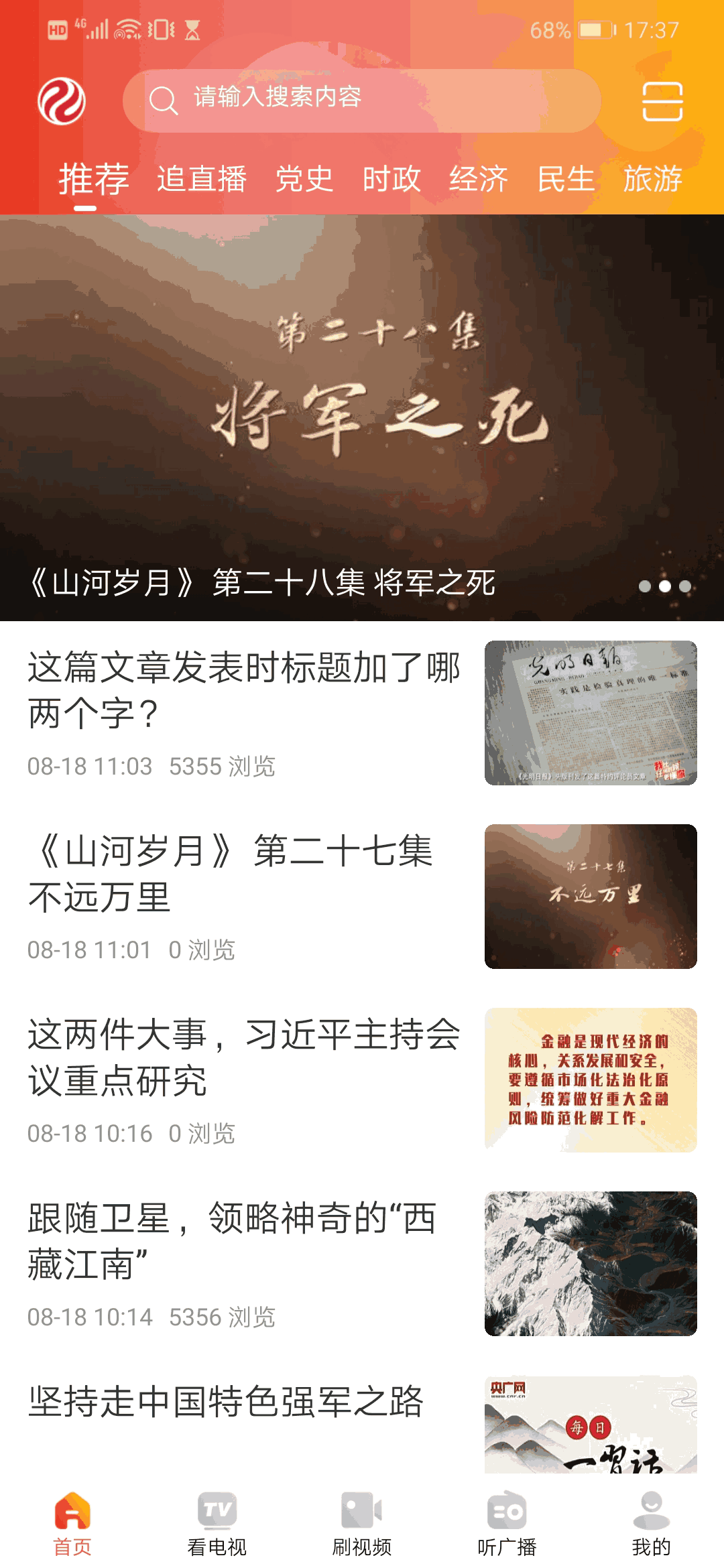This screenshot has width=724, height=1568.
Task: Read 这两件大事，习近平主持会议重点研究
Action: (x=244, y=1057)
